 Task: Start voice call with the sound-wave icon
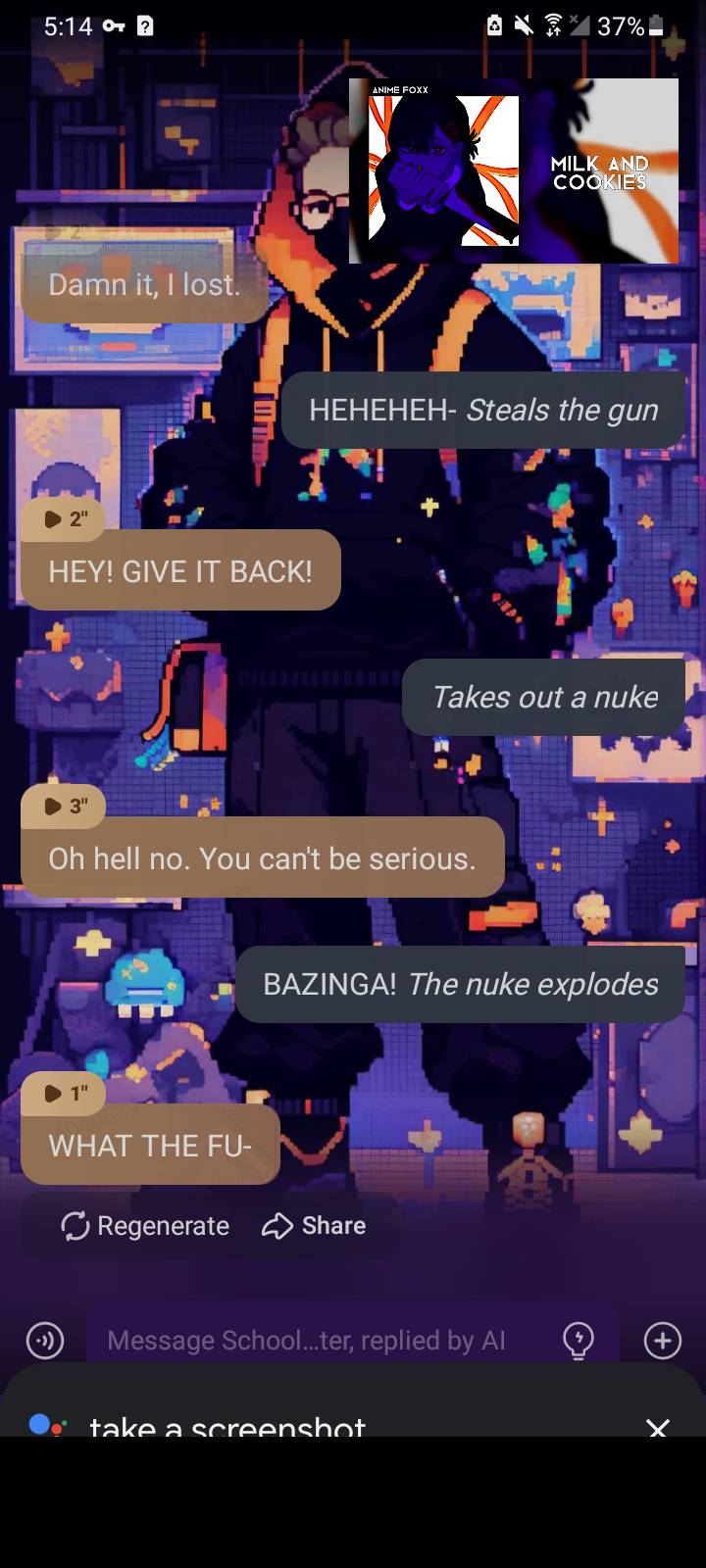pos(45,1340)
